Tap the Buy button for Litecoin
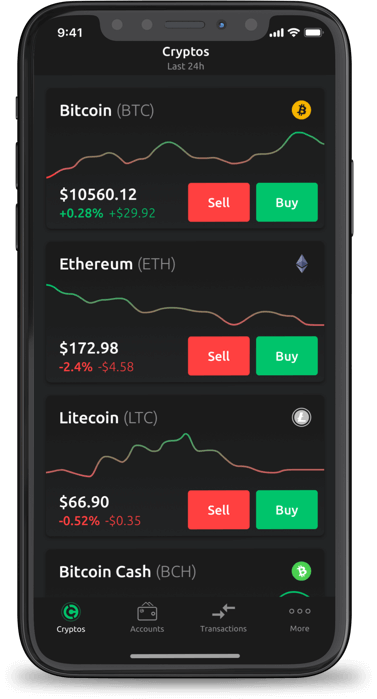This screenshot has height=699, width=377. [x=287, y=510]
